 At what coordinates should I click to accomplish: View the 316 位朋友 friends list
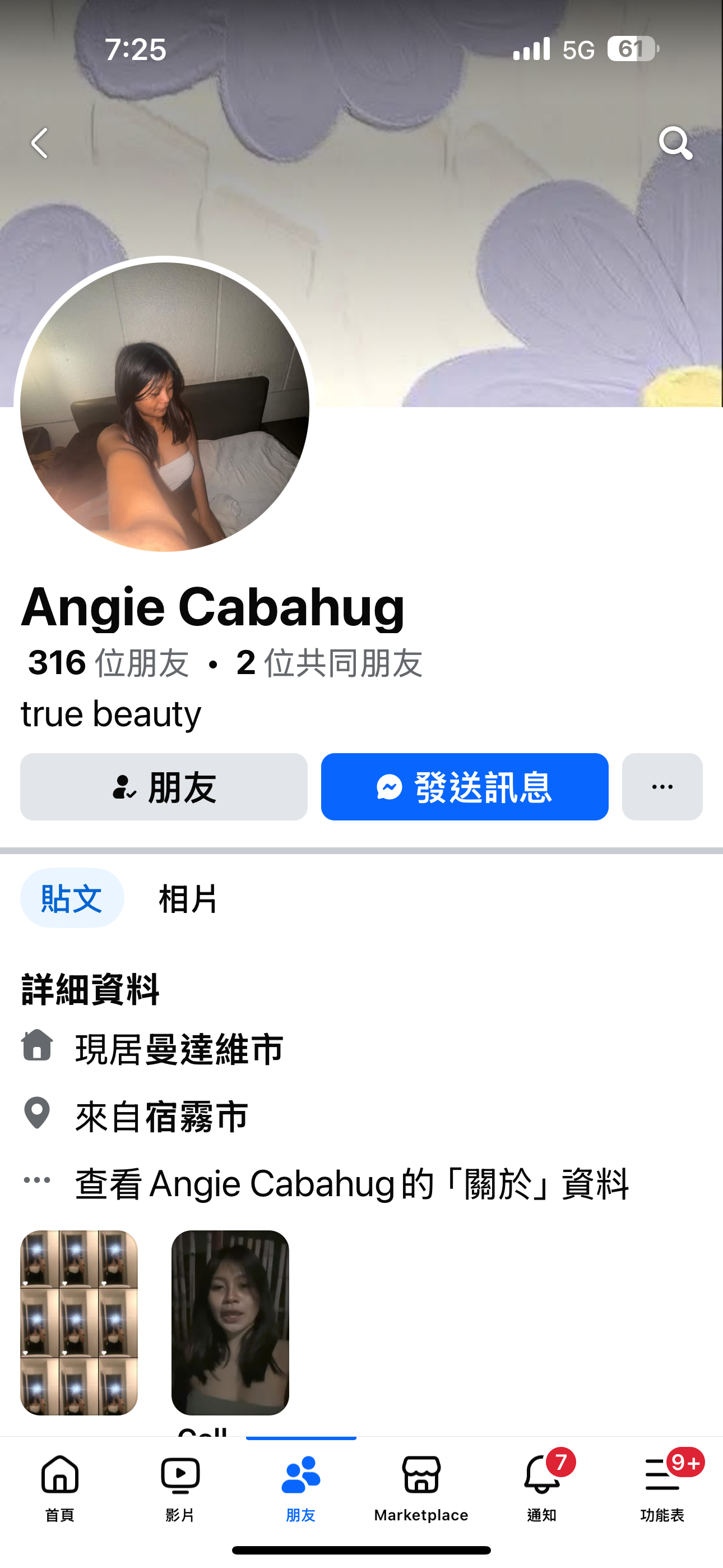tap(108, 663)
